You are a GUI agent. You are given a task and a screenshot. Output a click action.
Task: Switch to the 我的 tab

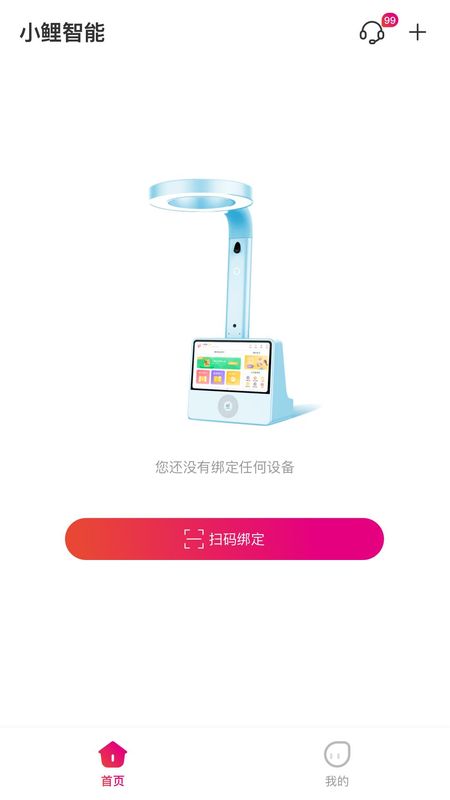[x=337, y=764]
